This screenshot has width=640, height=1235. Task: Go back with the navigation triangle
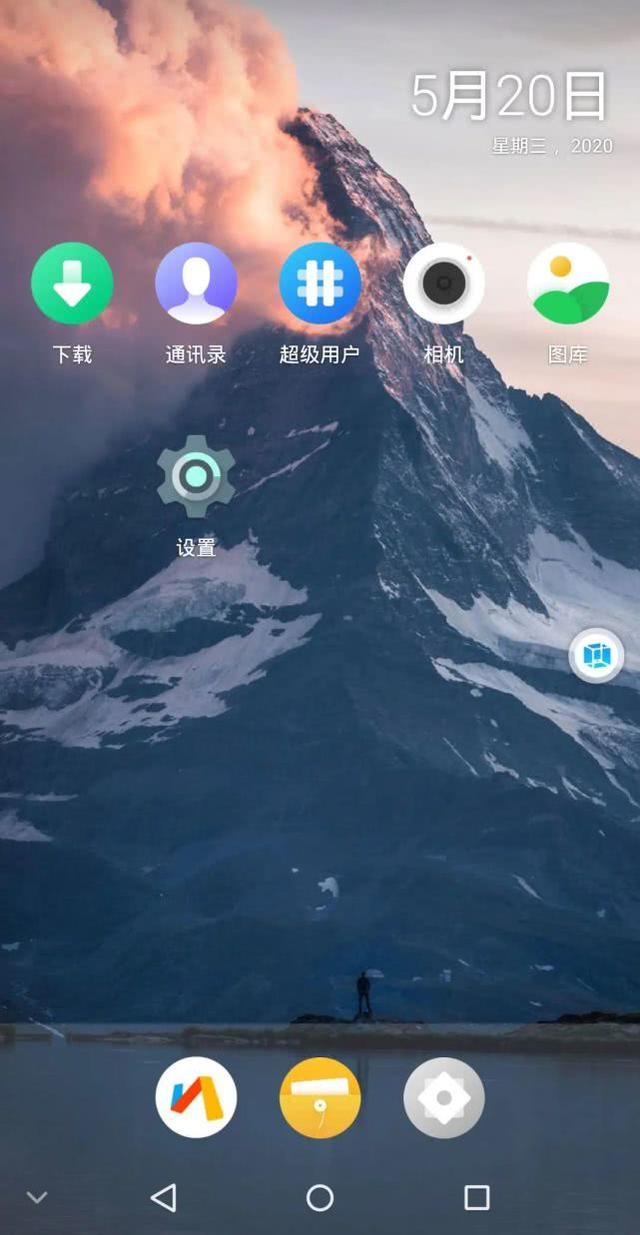pyautogui.click(x=163, y=1197)
